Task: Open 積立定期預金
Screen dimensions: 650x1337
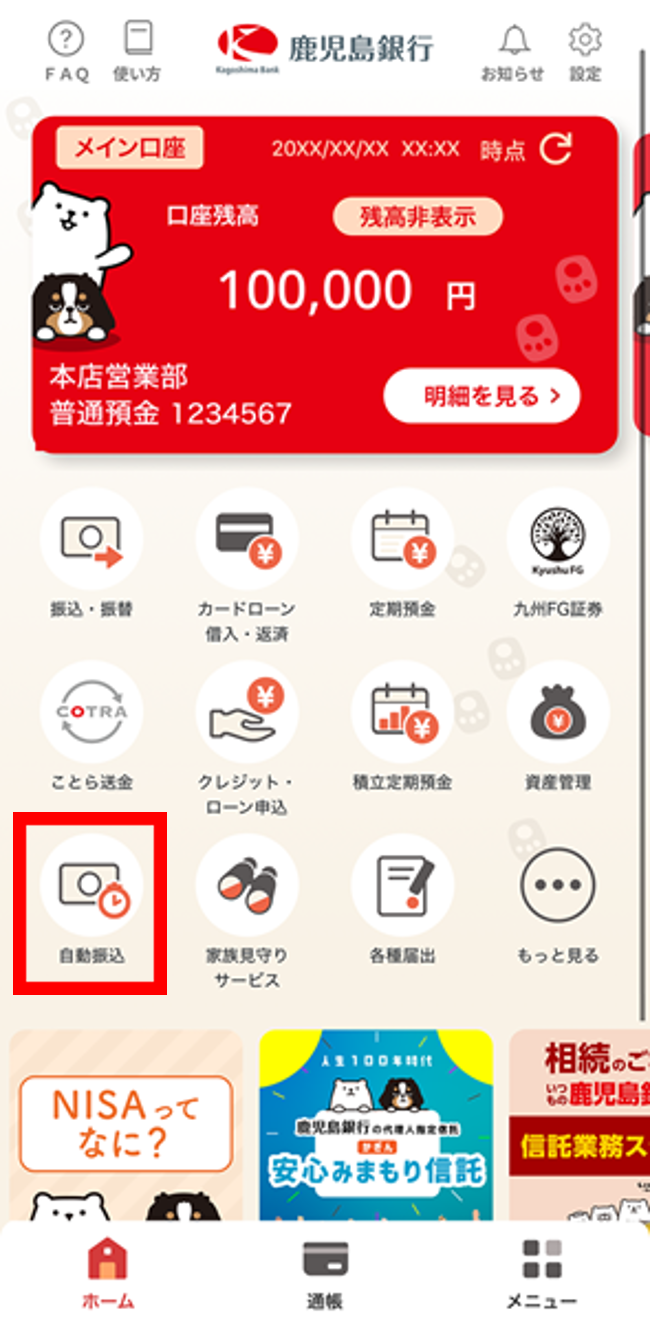Action: [402, 729]
